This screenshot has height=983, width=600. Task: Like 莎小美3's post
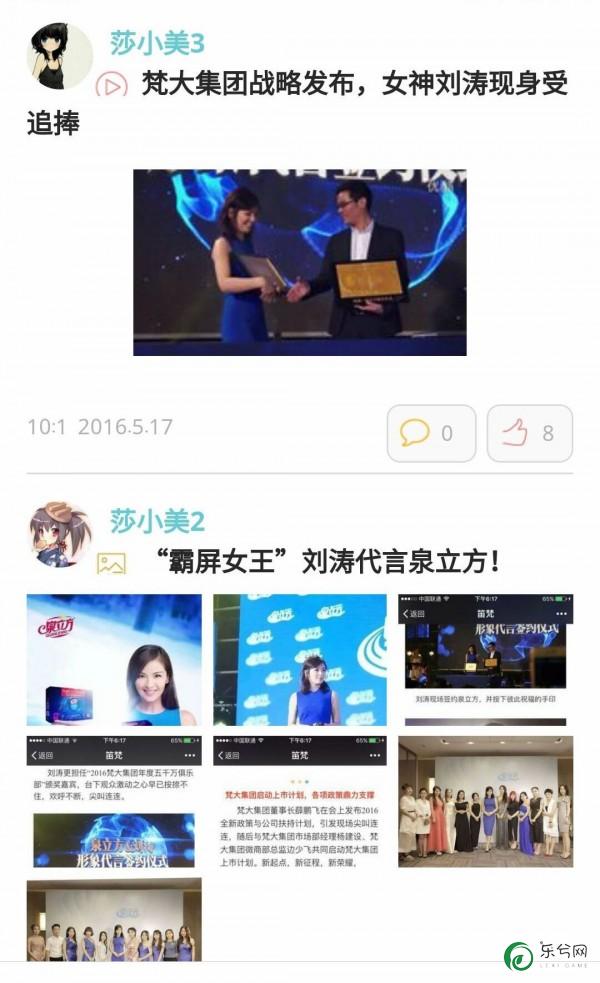pos(529,433)
